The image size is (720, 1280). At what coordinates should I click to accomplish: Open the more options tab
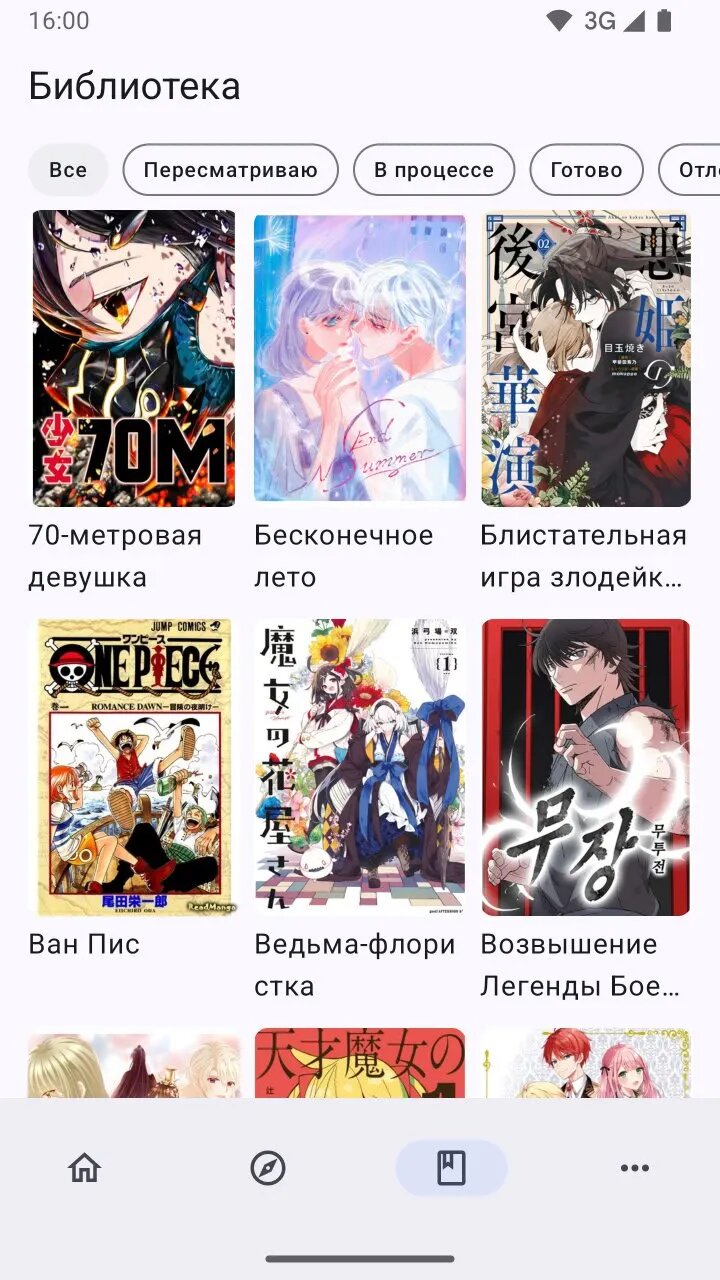634,1167
